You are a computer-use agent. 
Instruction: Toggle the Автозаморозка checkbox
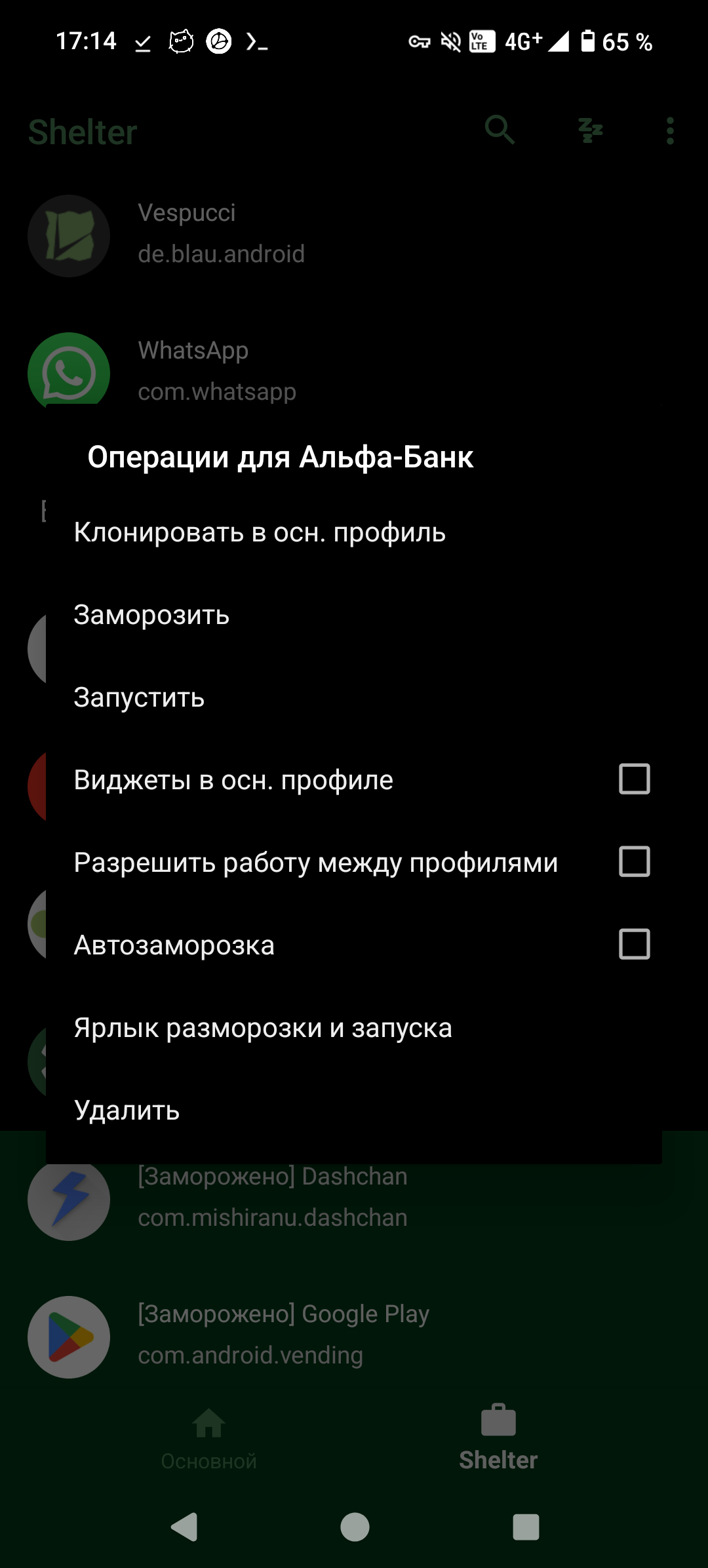(x=634, y=945)
